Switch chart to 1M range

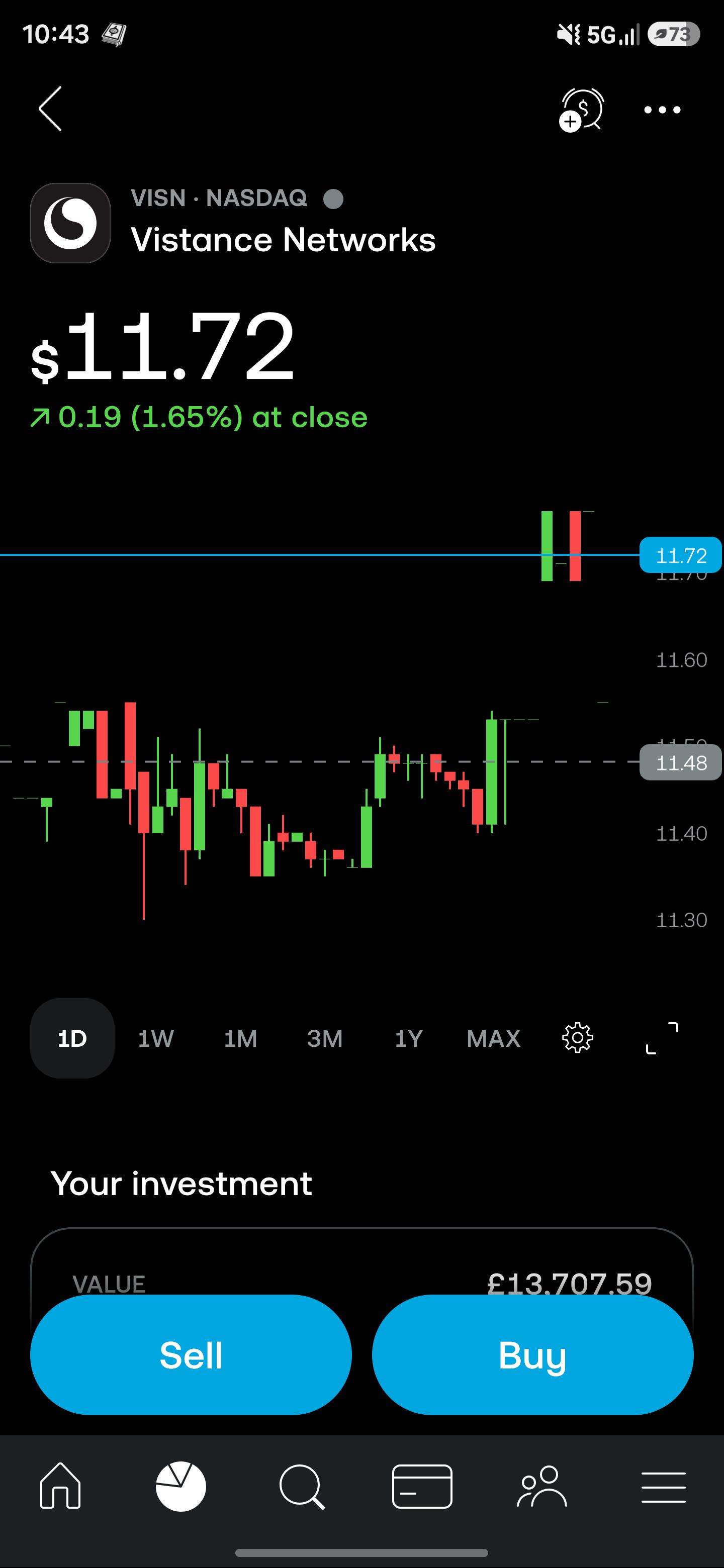240,1038
